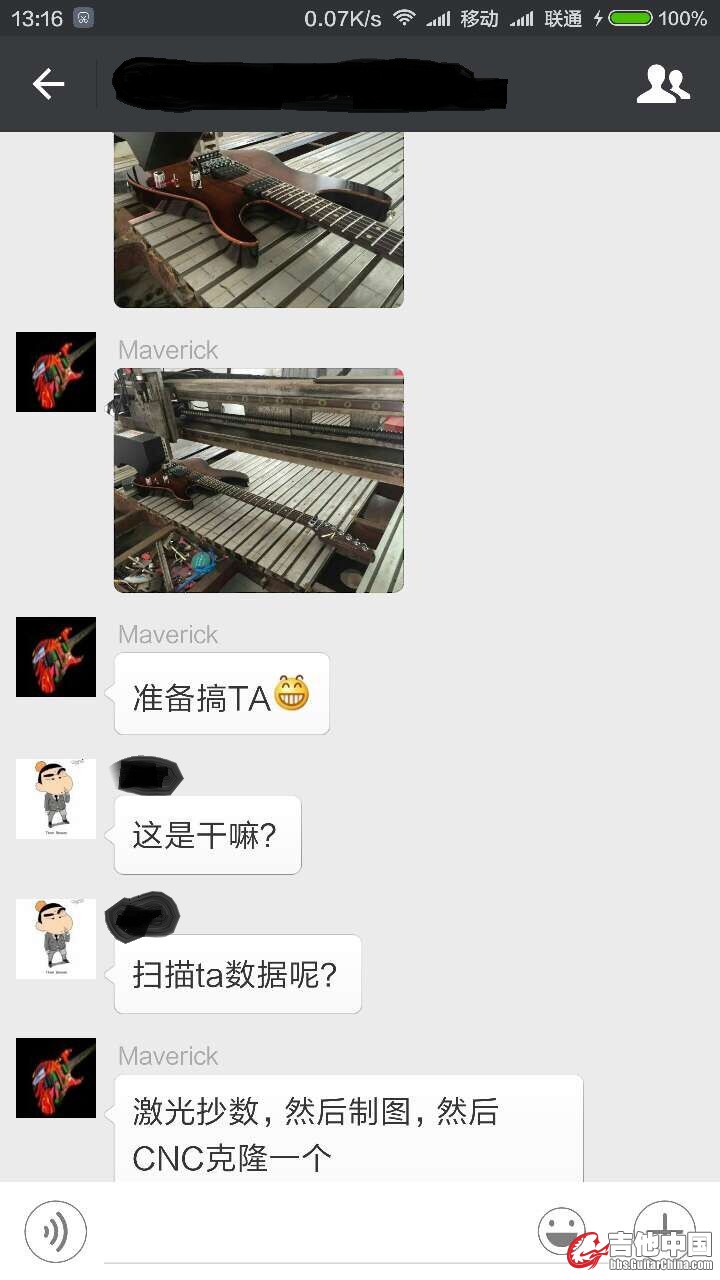Open the group members info icon
This screenshot has width=720, height=1280.
(x=663, y=84)
